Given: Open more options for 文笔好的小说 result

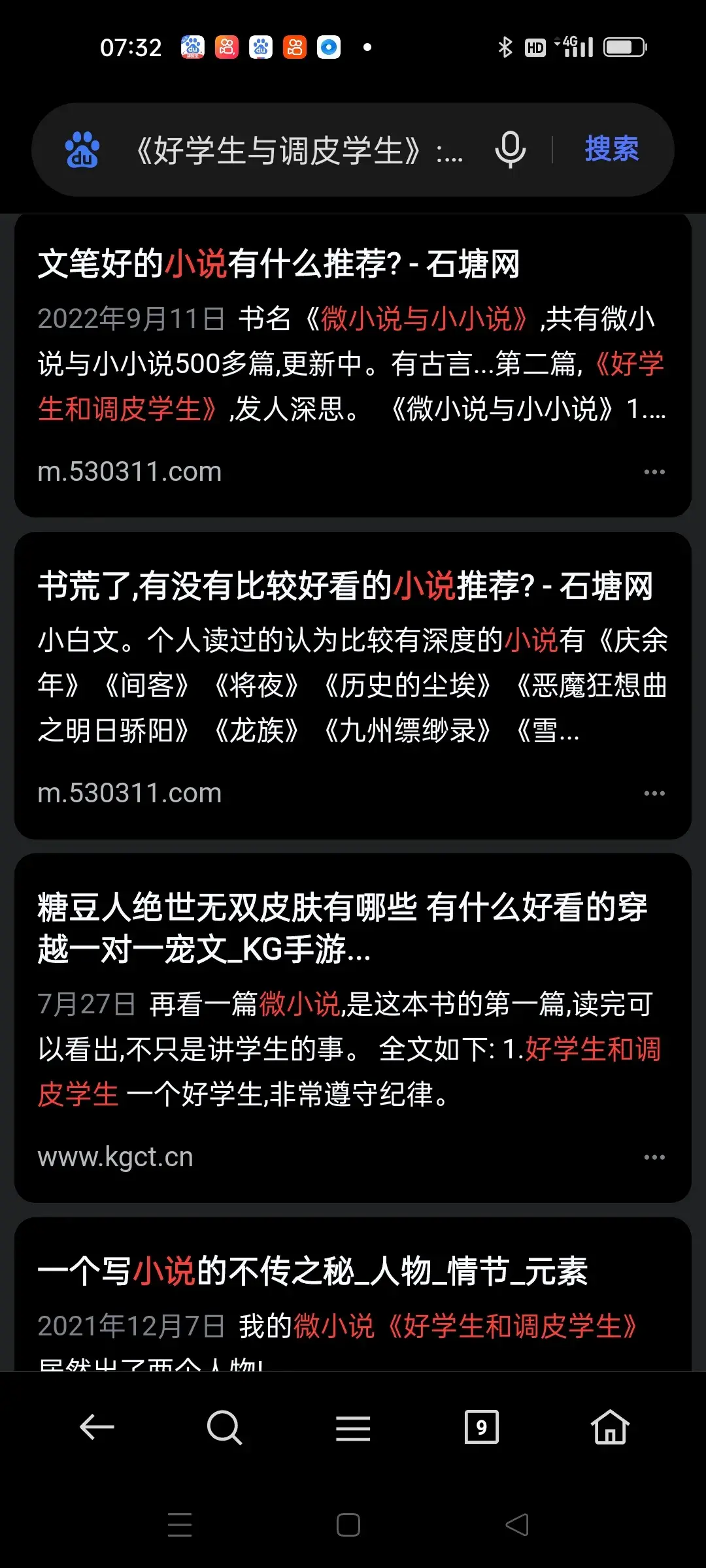Looking at the screenshot, I should coord(654,472).
